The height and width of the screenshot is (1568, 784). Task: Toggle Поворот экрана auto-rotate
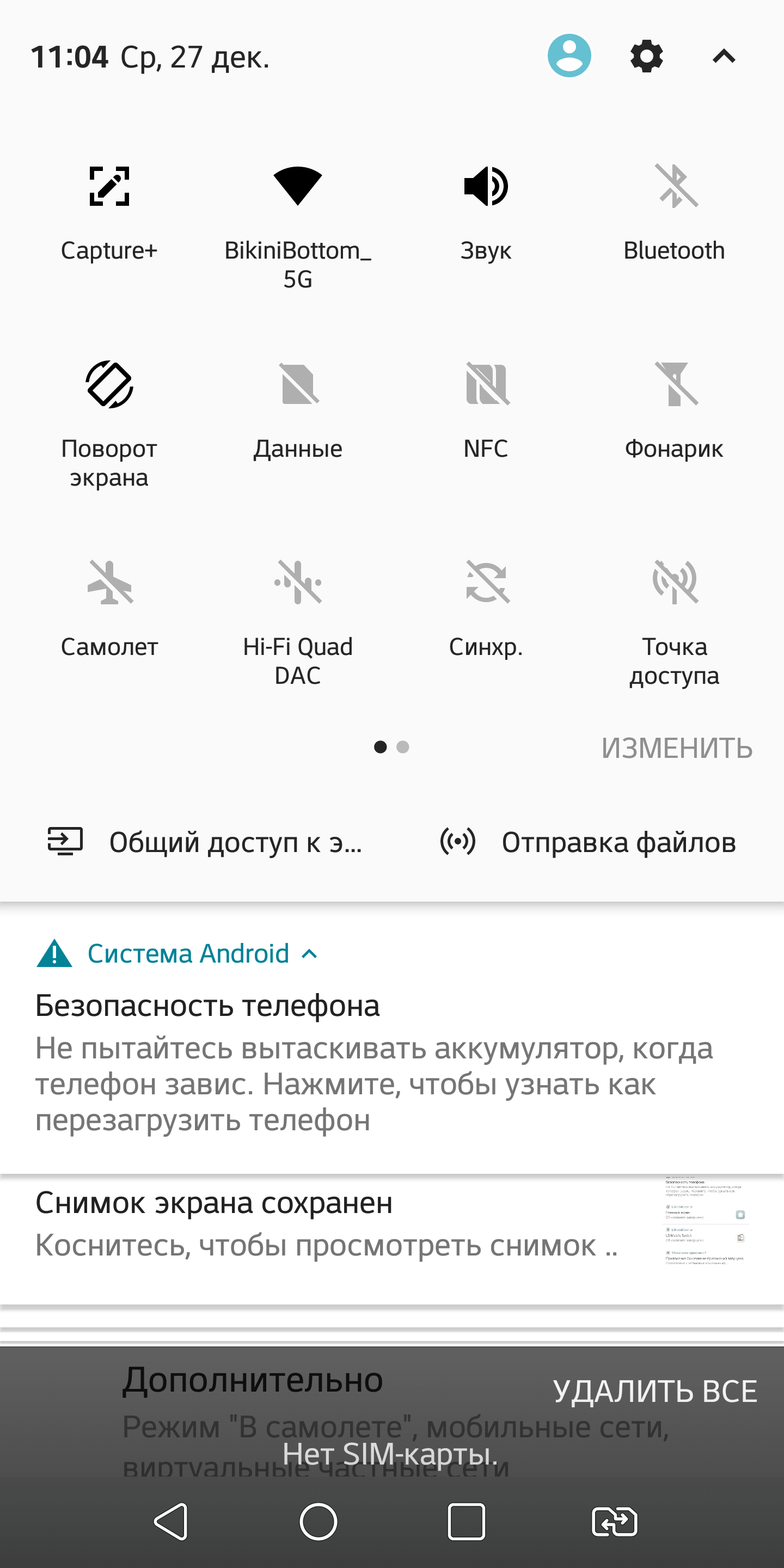coord(109,385)
